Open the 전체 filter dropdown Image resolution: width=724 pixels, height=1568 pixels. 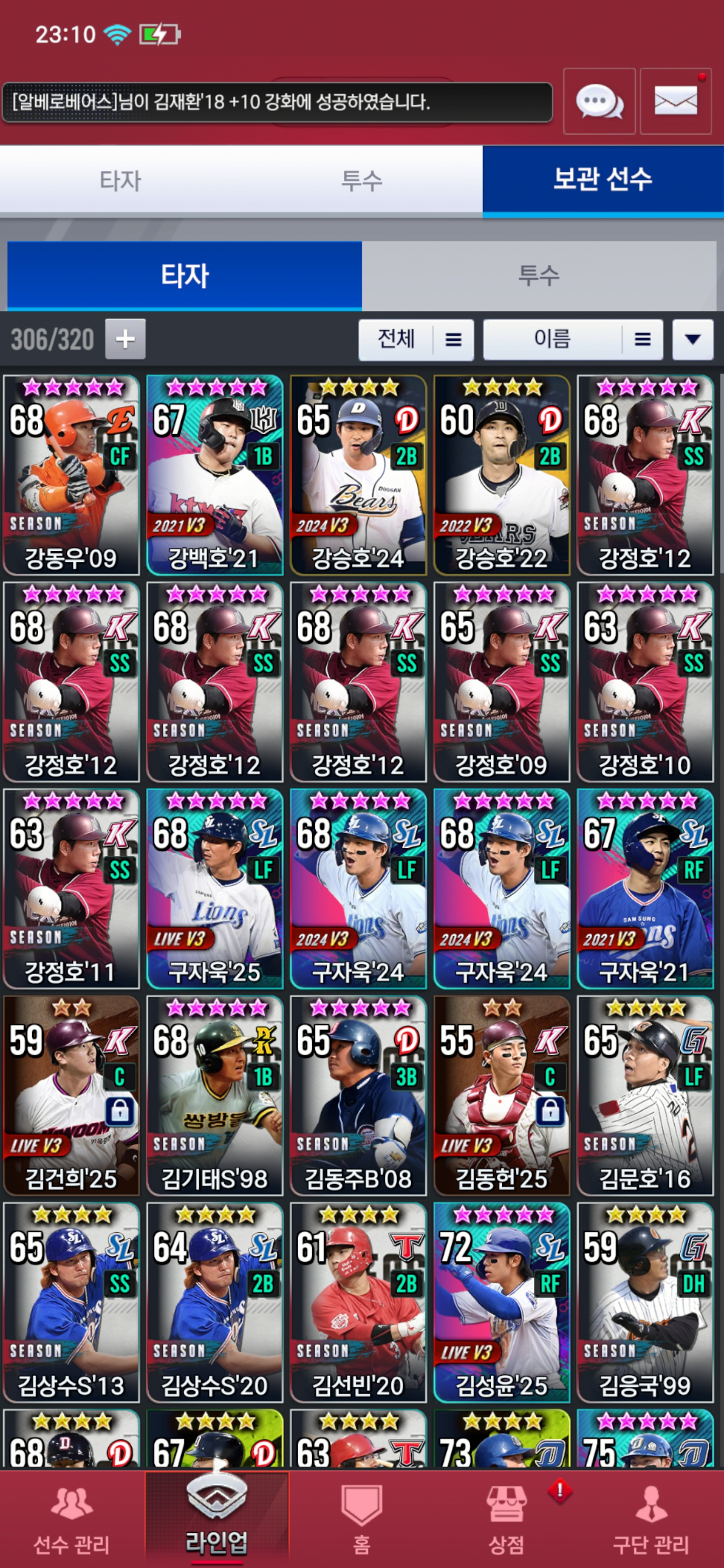pyautogui.click(x=416, y=339)
